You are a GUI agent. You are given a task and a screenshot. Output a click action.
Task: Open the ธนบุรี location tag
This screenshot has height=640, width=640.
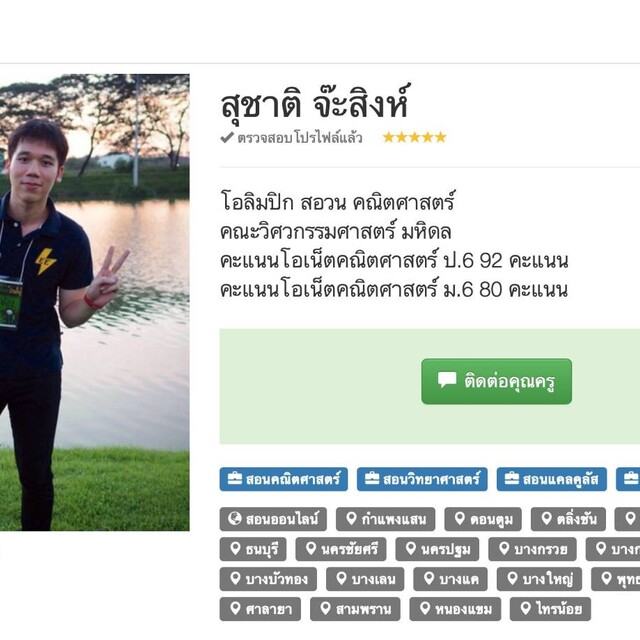click(253, 549)
